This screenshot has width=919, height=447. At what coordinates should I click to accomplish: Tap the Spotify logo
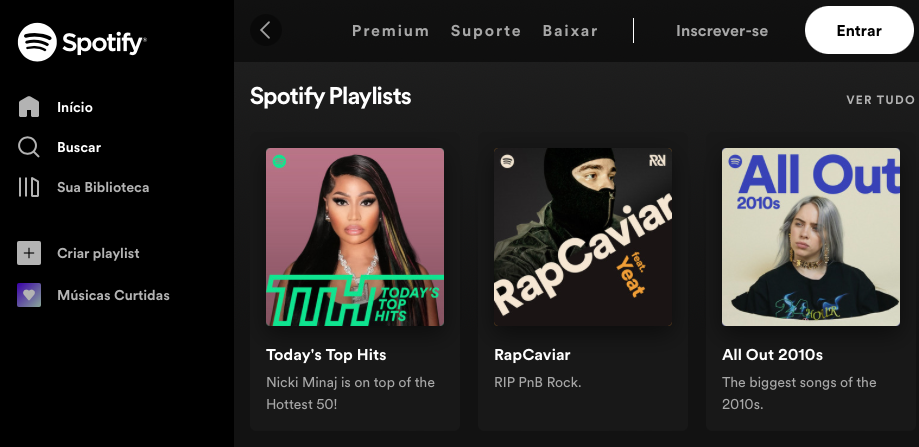click(82, 42)
